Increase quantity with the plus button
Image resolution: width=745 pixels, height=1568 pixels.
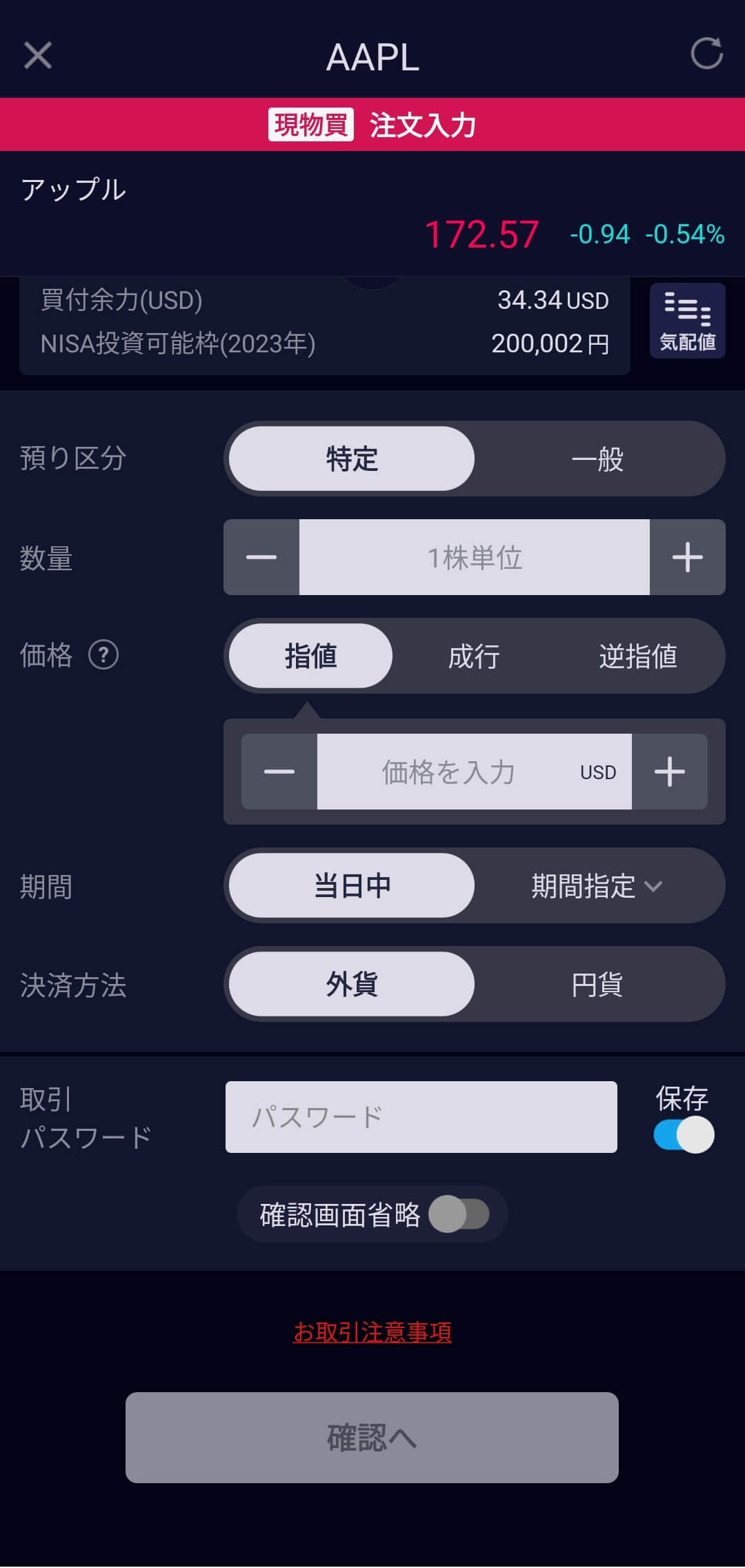[x=687, y=558]
